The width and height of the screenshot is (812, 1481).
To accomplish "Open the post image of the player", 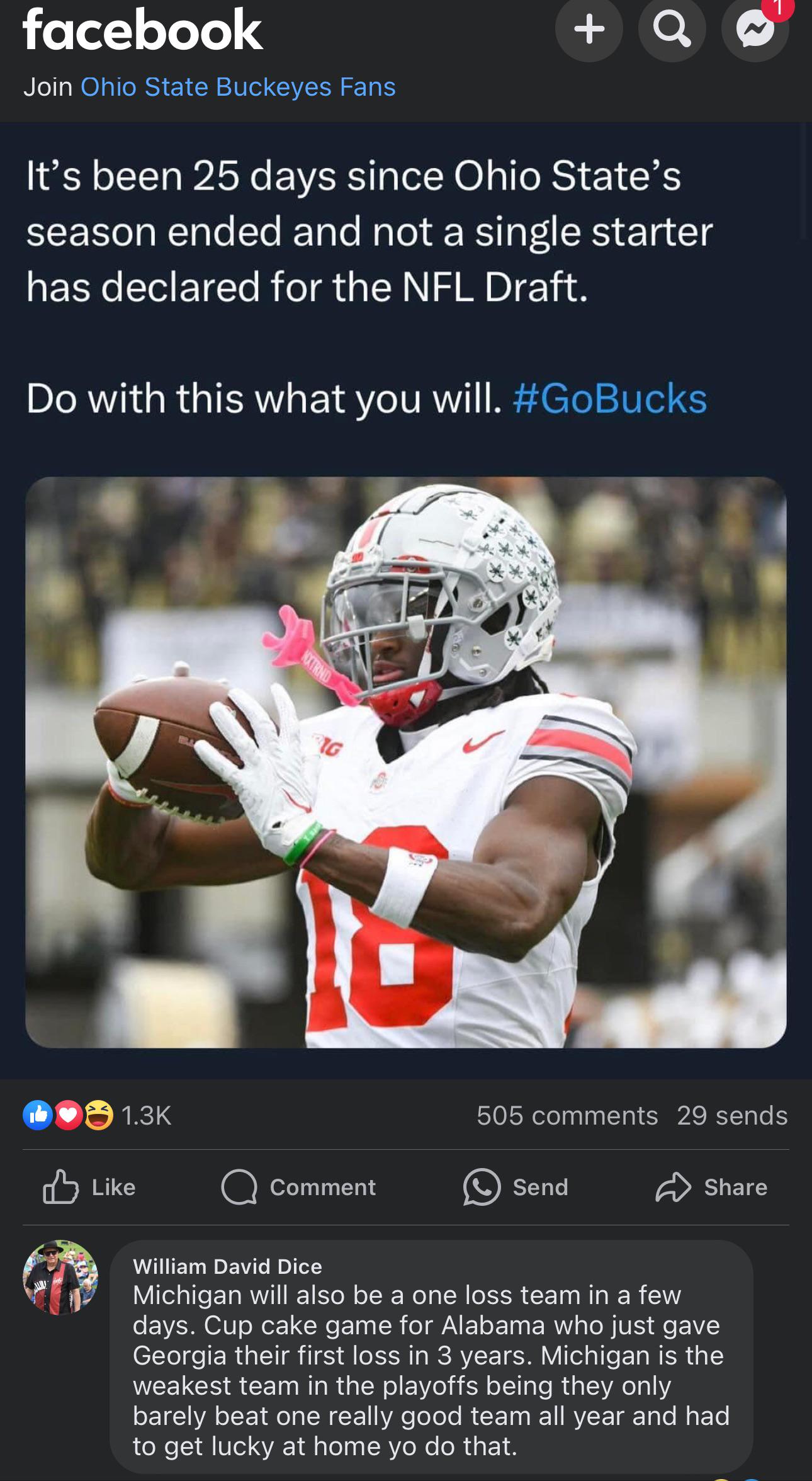I will coord(406,762).
